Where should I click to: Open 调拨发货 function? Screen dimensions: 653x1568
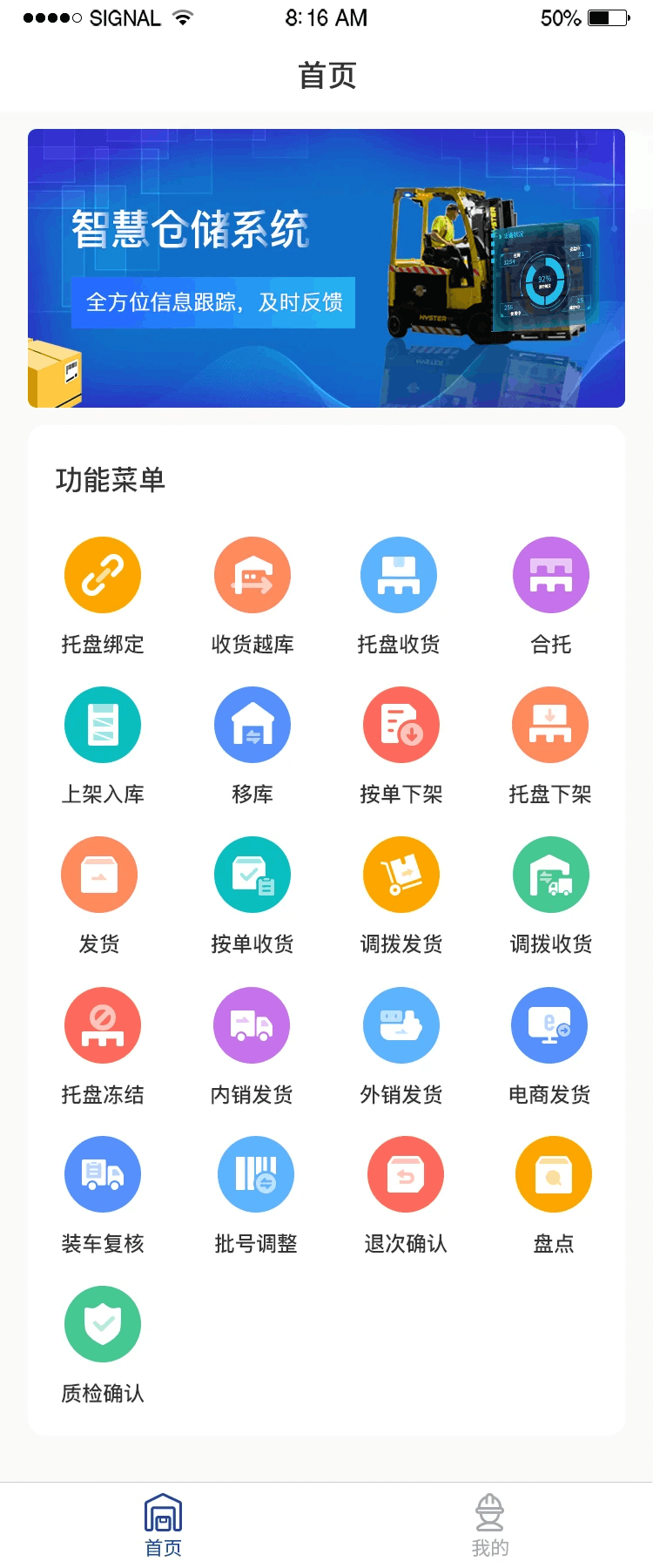point(401,875)
